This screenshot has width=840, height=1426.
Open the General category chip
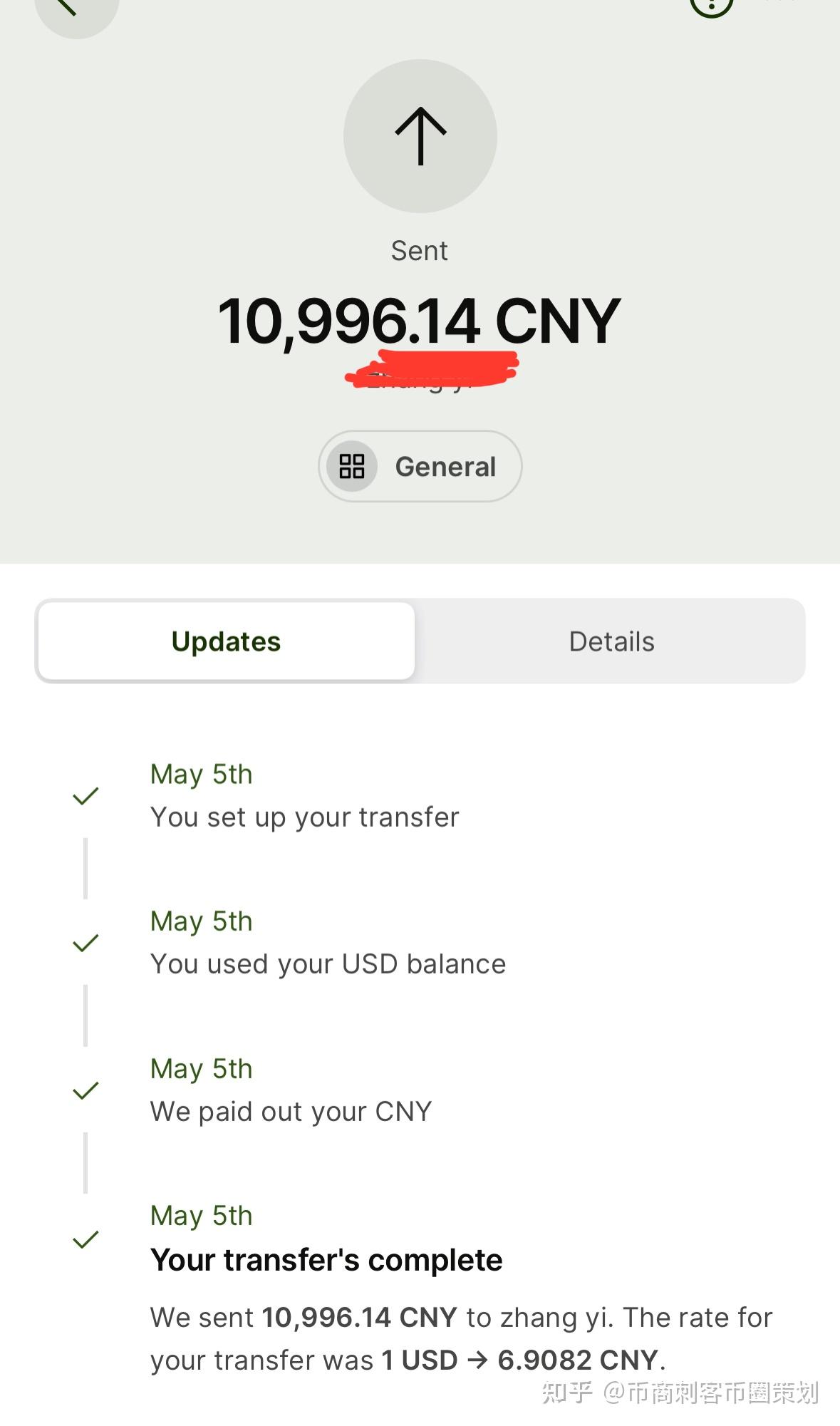(420, 466)
